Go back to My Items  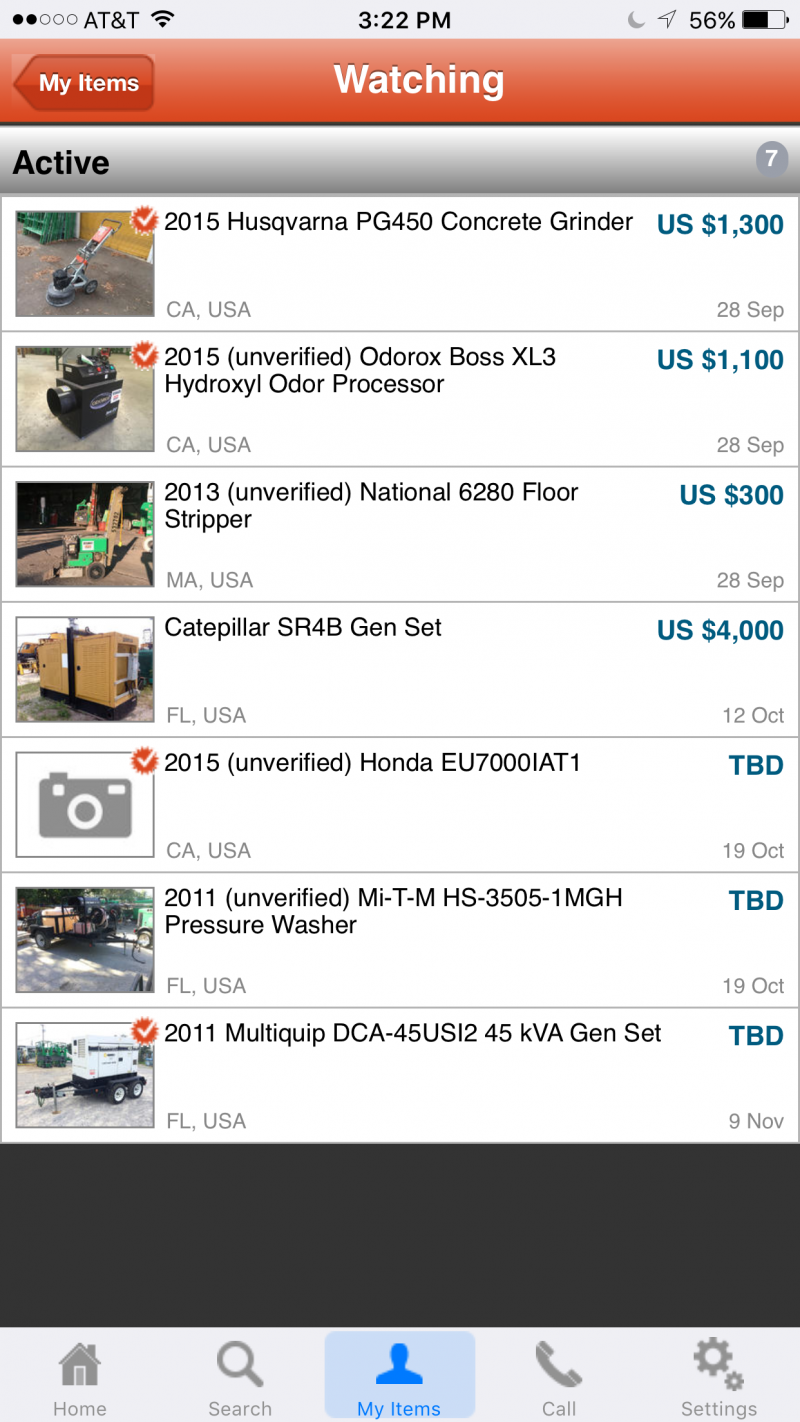[85, 83]
